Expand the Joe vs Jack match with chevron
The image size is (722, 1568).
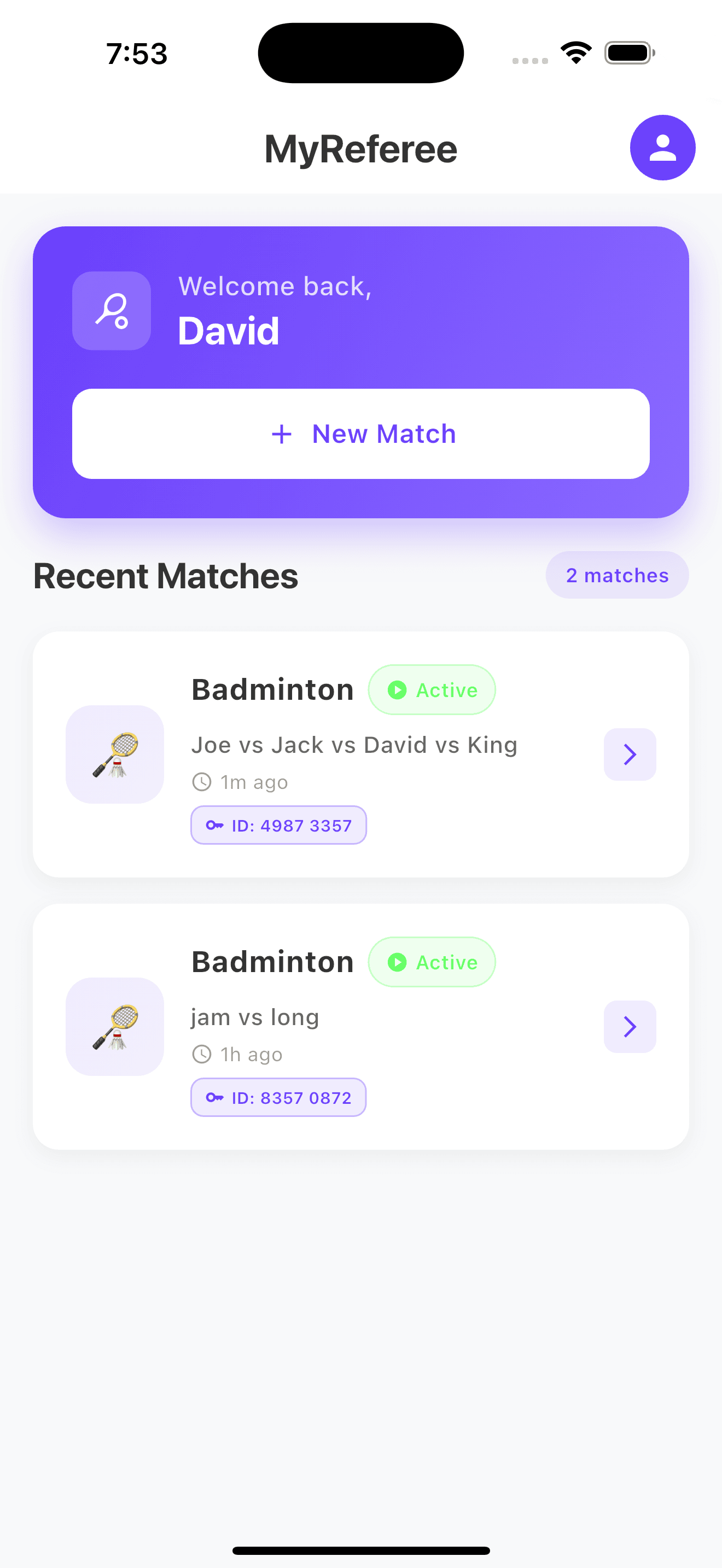(630, 755)
